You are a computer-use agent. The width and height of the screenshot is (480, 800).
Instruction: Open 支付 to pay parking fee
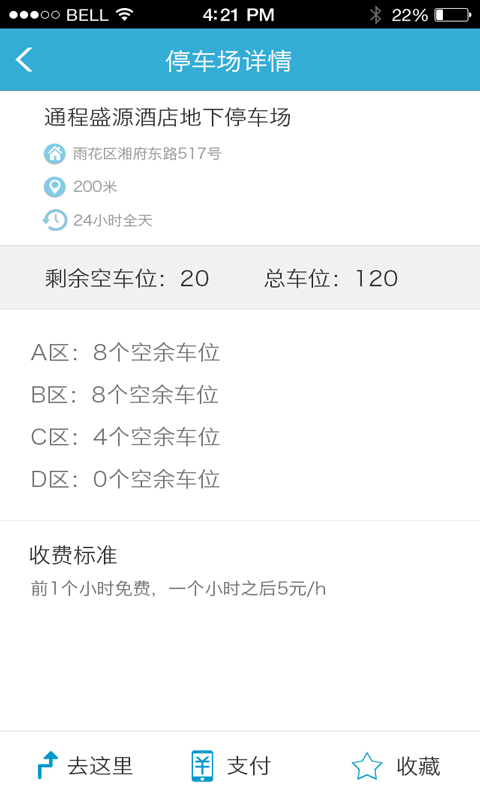click(x=231, y=766)
